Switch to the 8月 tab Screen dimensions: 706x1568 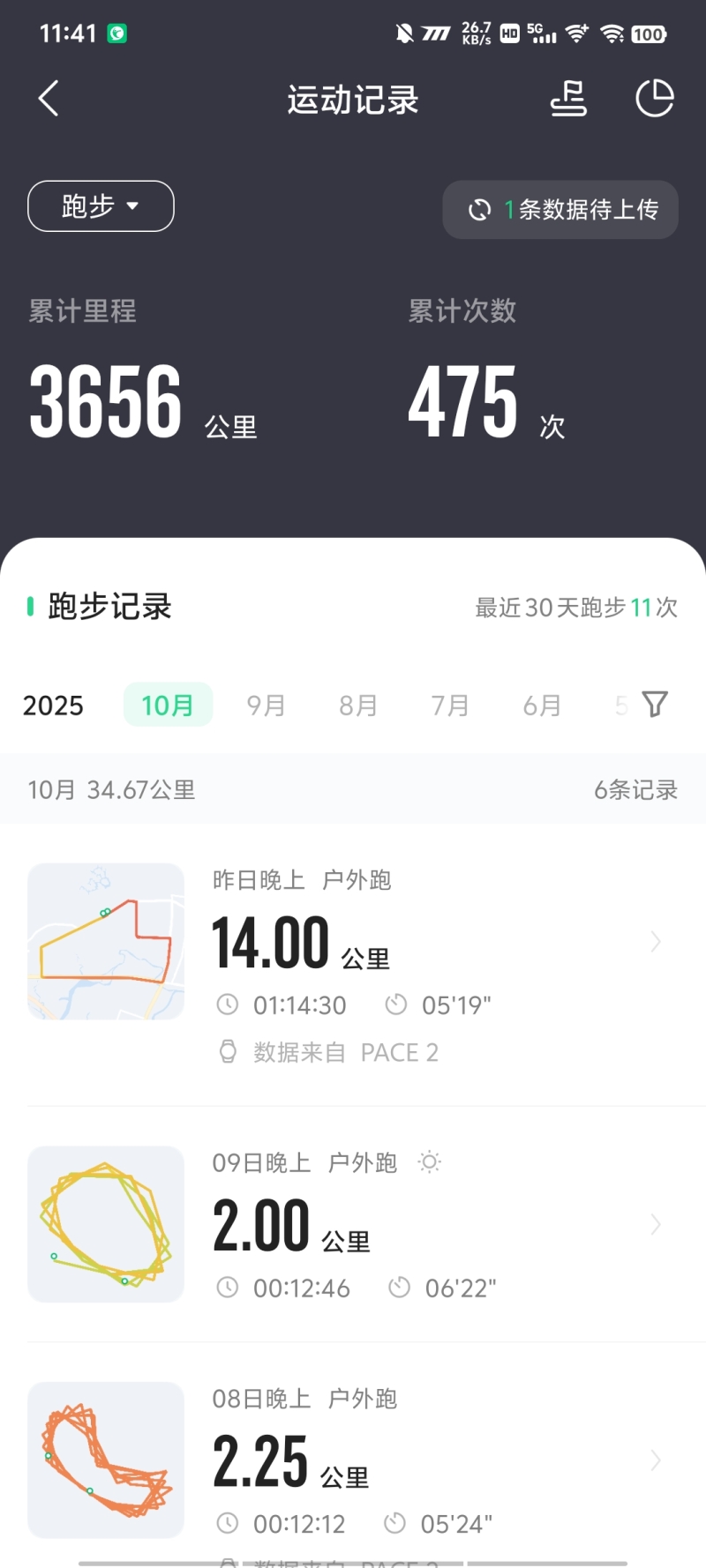tap(358, 706)
